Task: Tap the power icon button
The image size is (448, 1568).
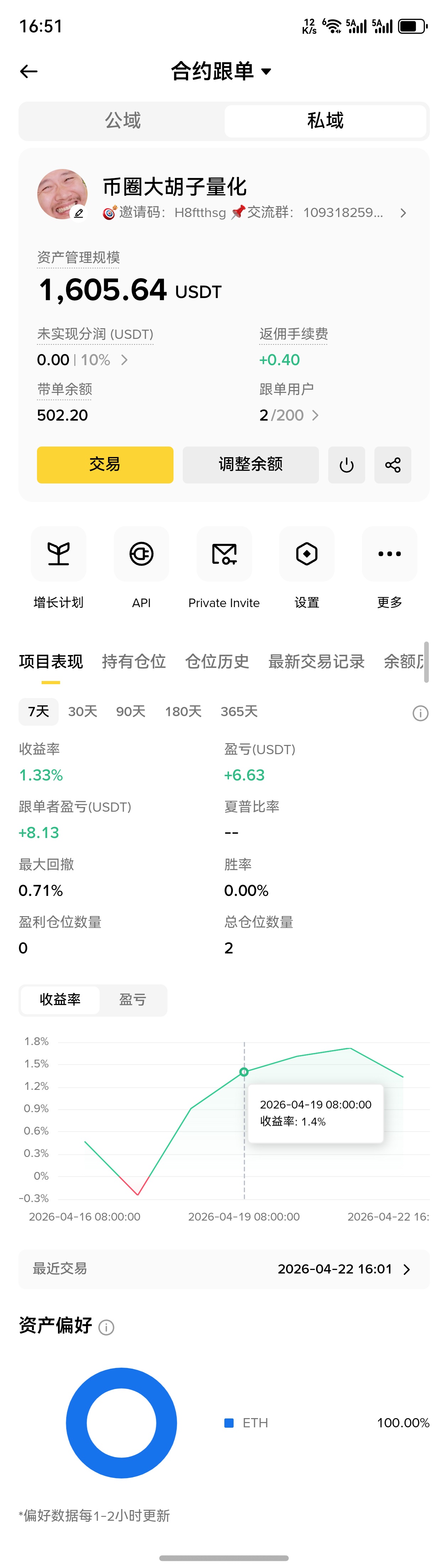Action: [346, 465]
